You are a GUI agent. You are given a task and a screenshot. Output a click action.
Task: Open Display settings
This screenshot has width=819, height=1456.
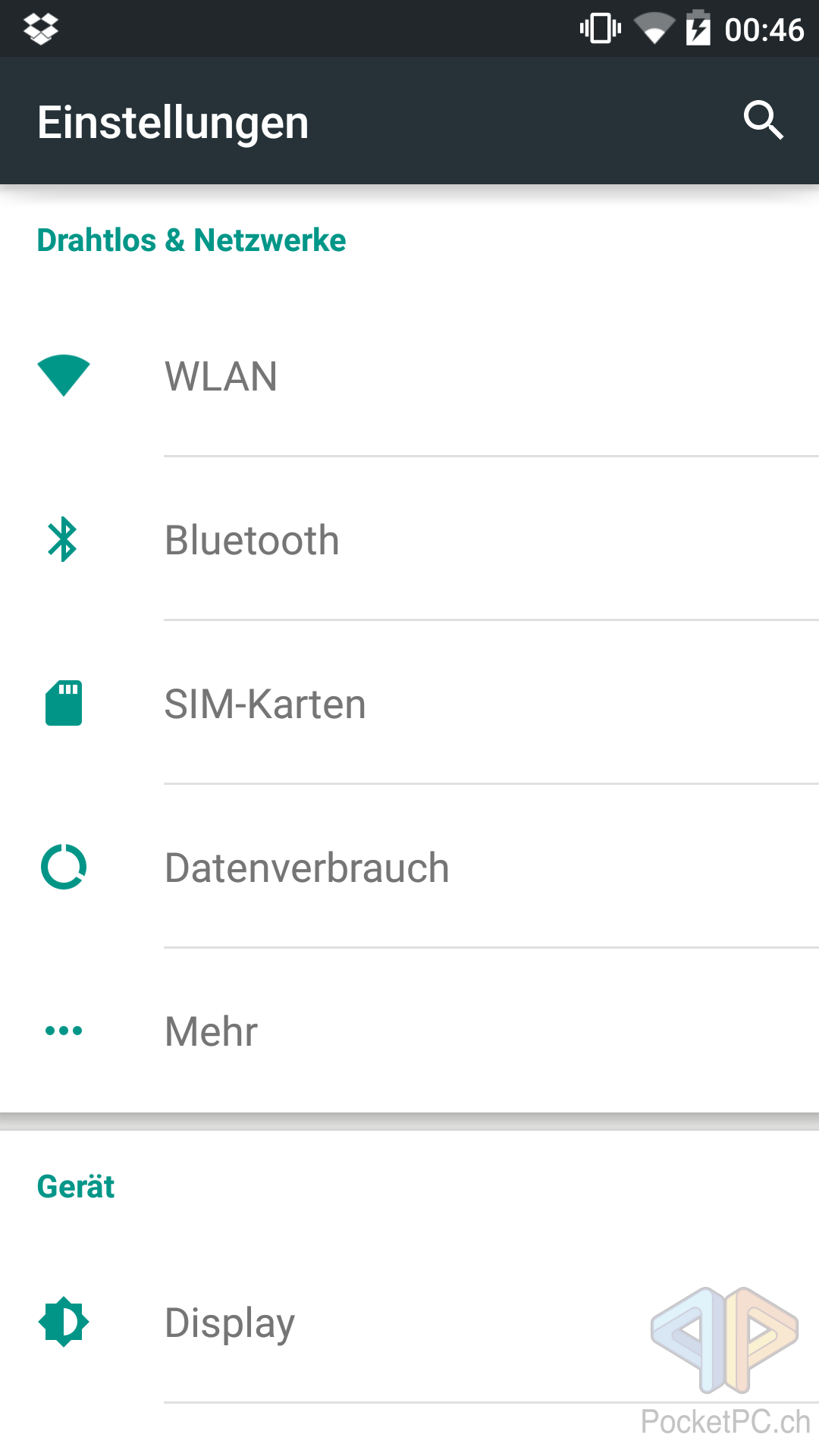[x=409, y=1322]
